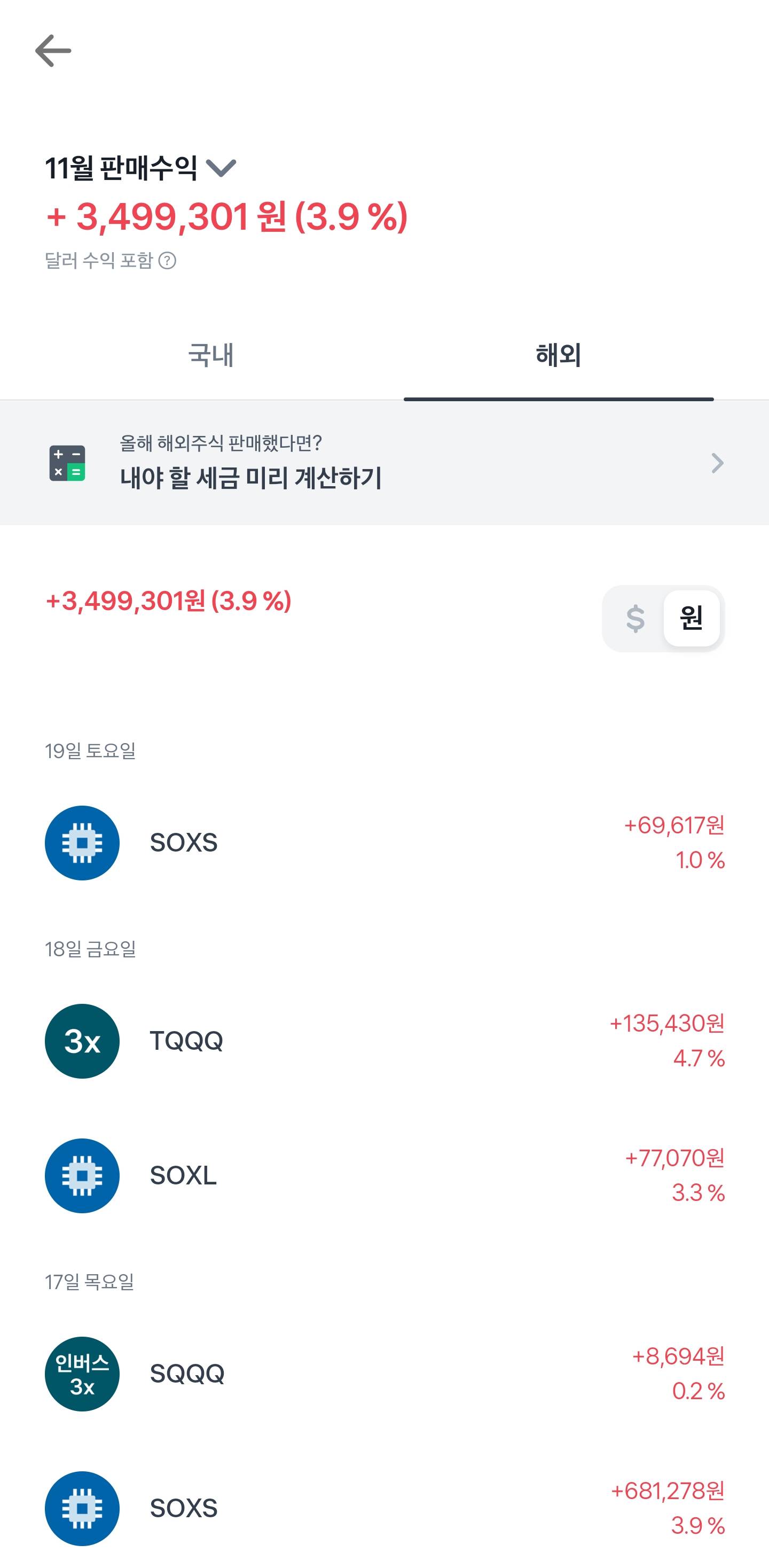The image size is (769, 1568).
Task: Select 원 currency display
Action: coord(691,619)
